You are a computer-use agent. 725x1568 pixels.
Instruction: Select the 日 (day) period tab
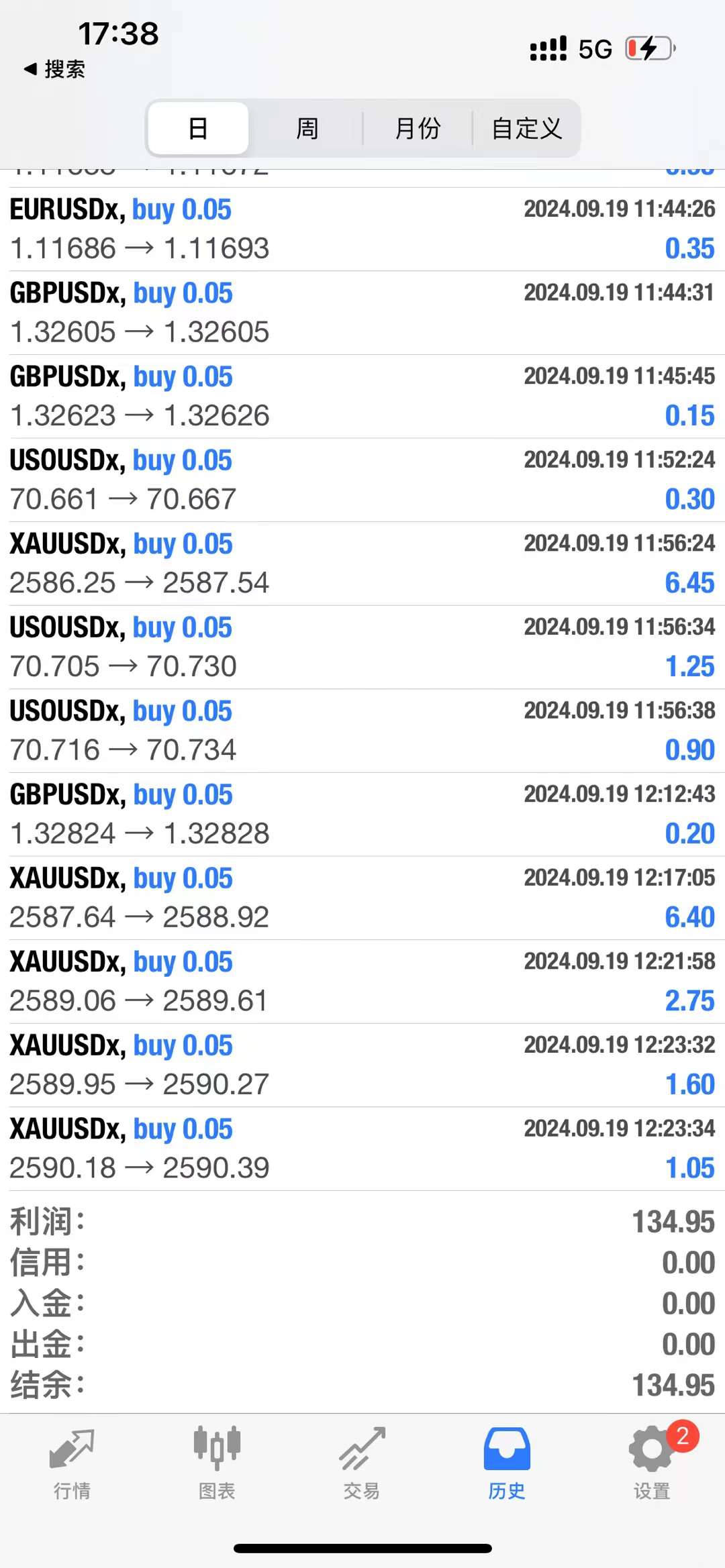point(198,128)
